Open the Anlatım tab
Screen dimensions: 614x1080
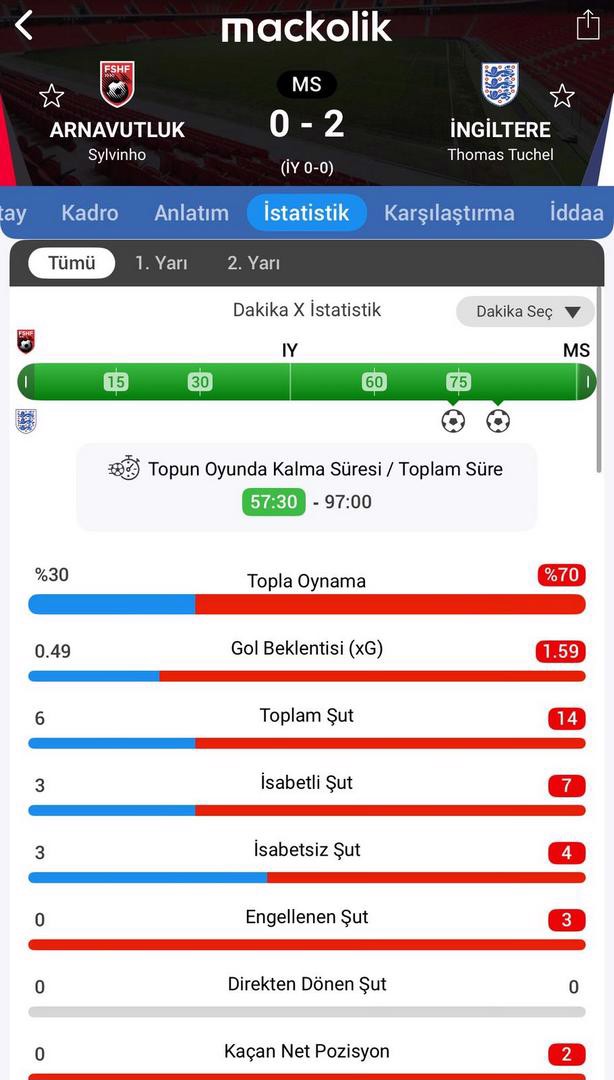coord(191,213)
